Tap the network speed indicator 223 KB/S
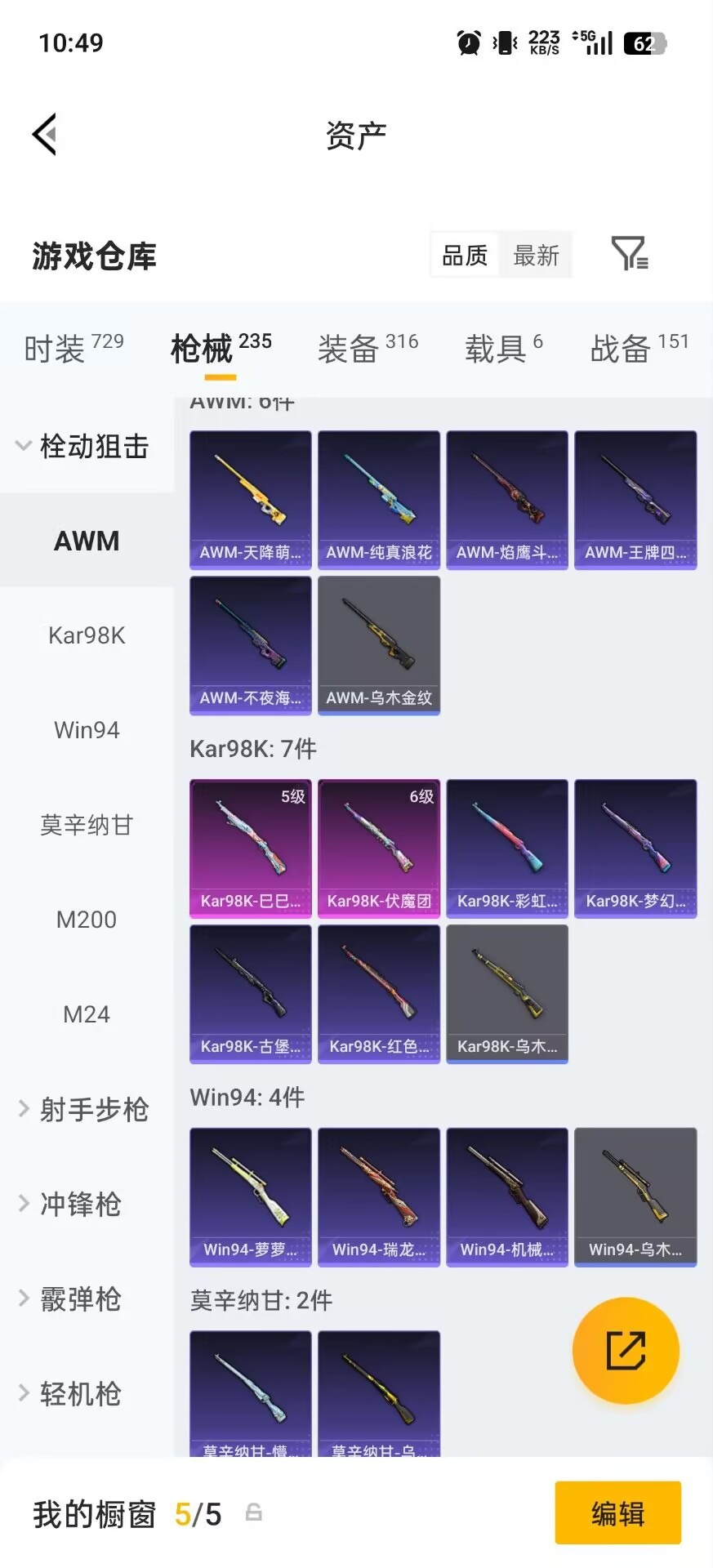This screenshot has width=713, height=1568. [x=541, y=42]
